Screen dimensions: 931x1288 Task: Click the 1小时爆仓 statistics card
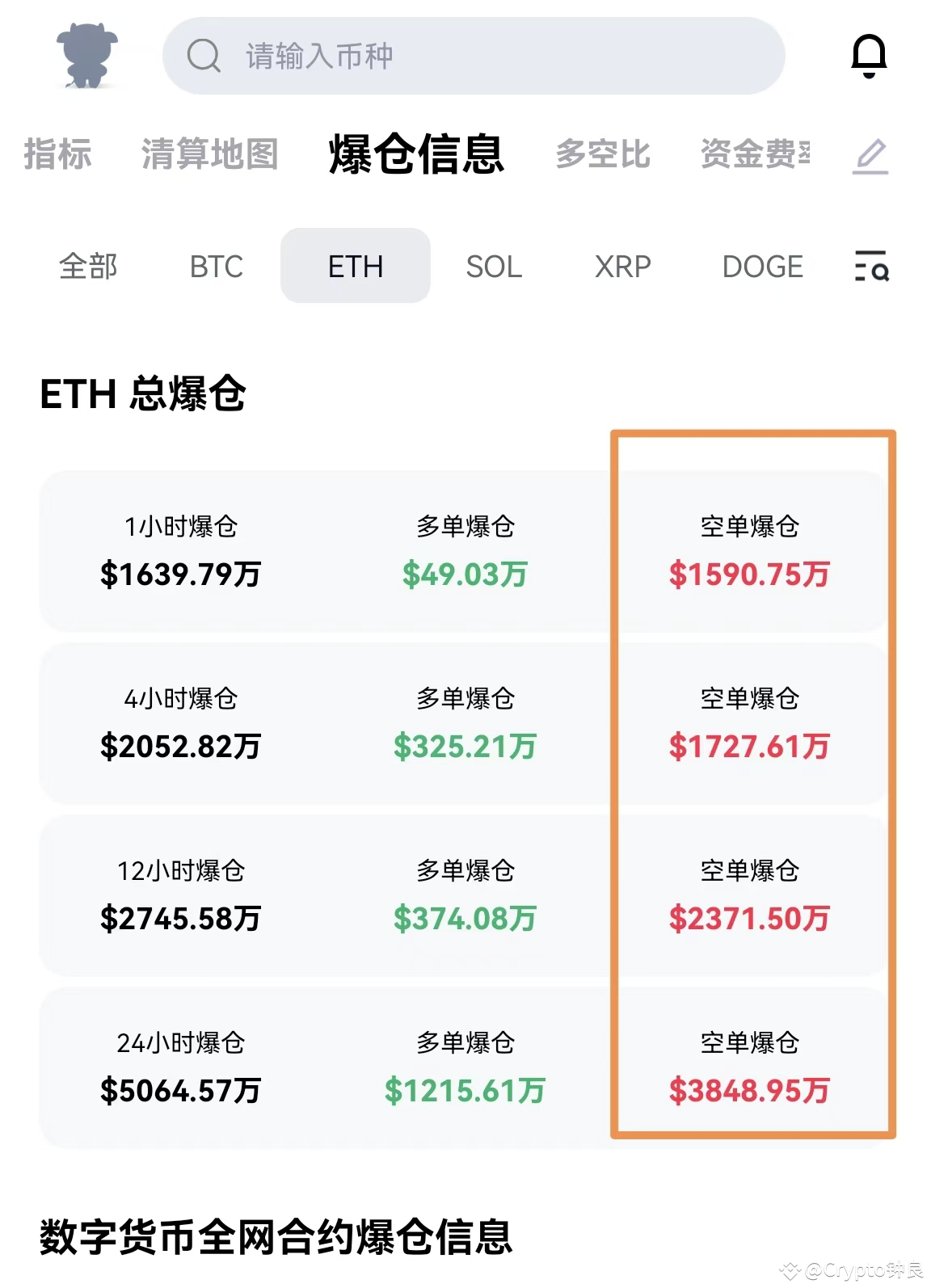click(x=179, y=552)
